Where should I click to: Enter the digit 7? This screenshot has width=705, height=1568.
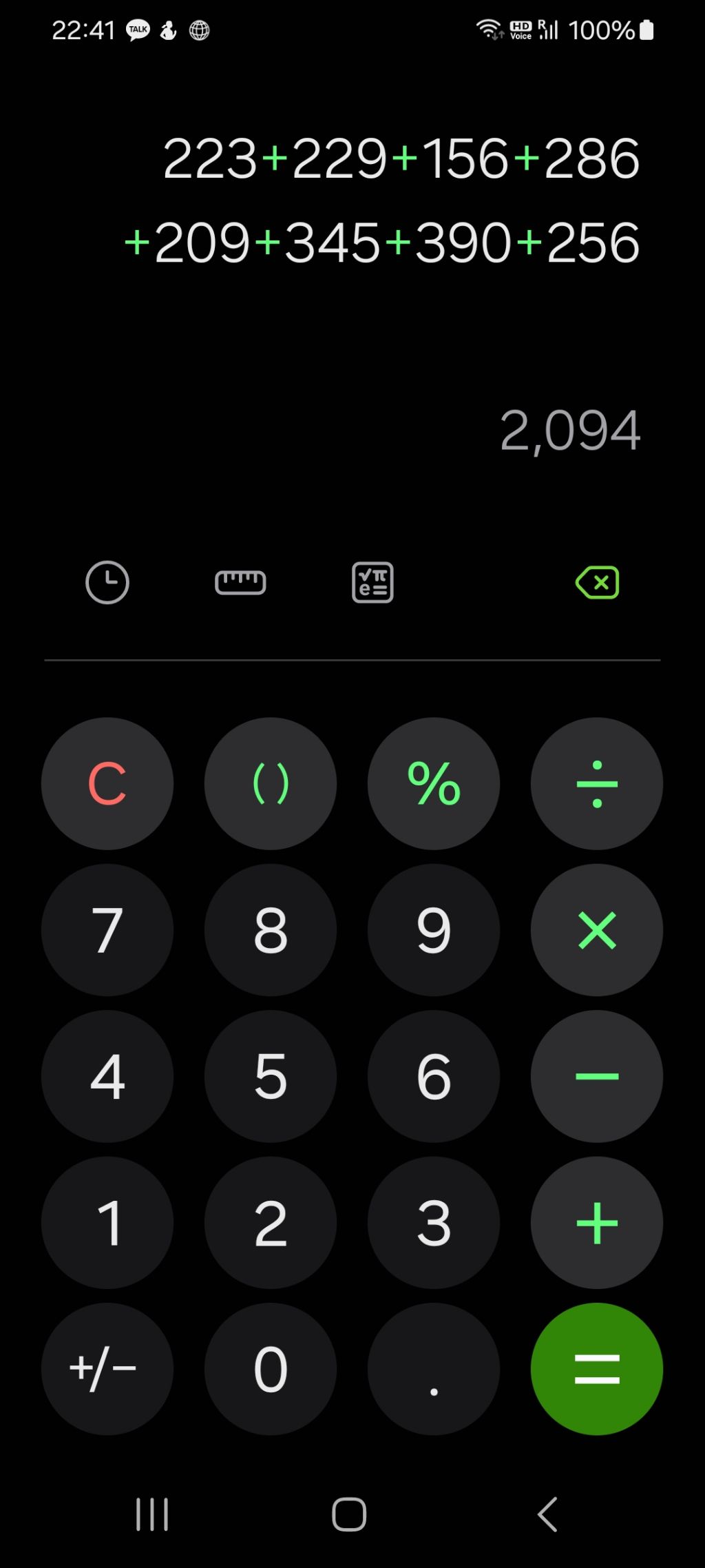107,930
